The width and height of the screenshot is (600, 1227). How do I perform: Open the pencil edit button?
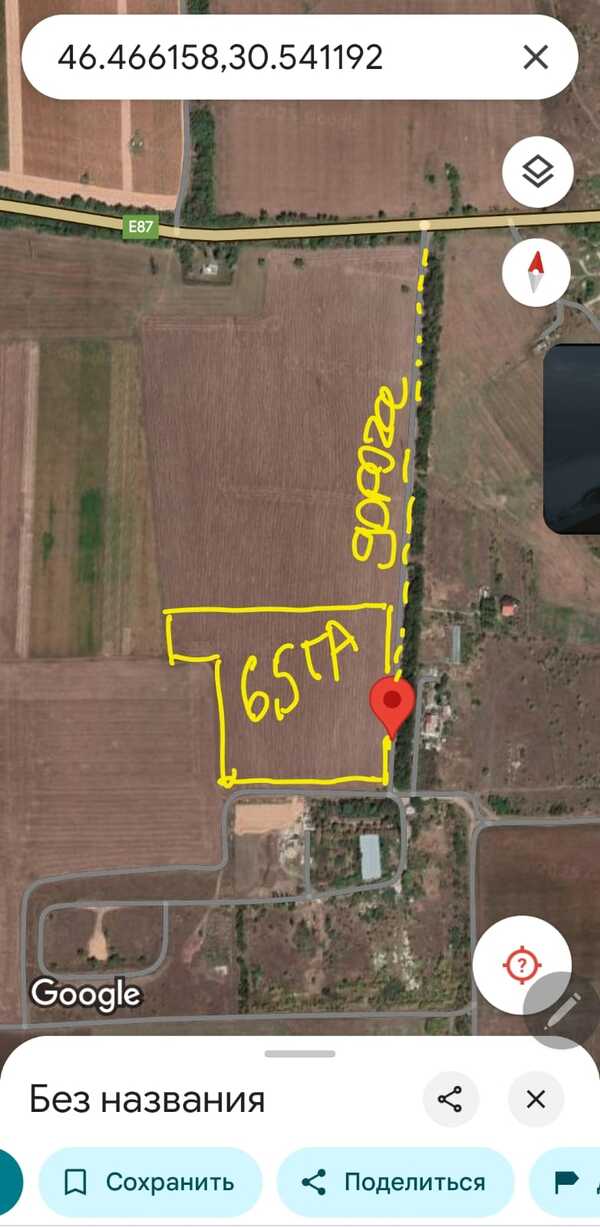[x=565, y=1010]
